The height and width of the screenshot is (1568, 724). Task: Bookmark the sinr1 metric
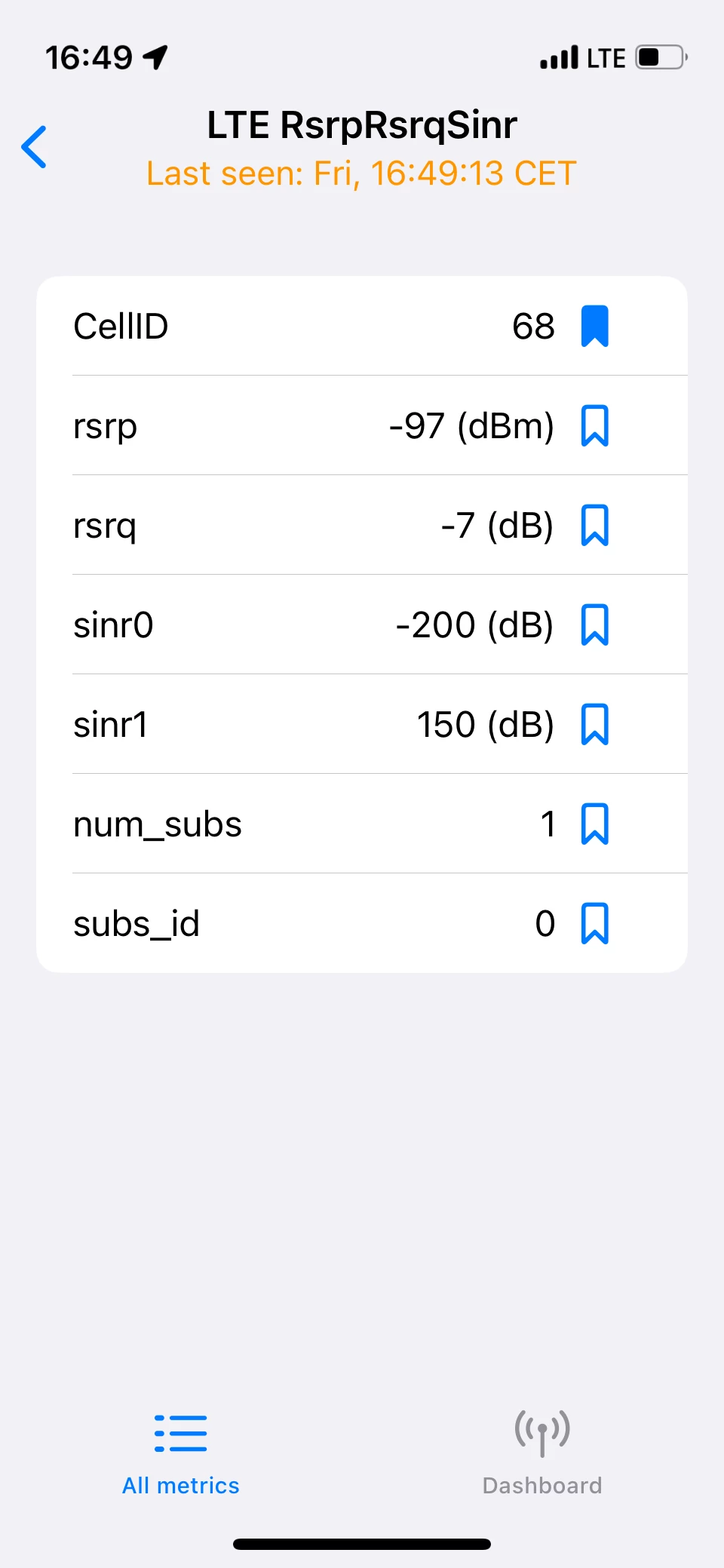(594, 725)
